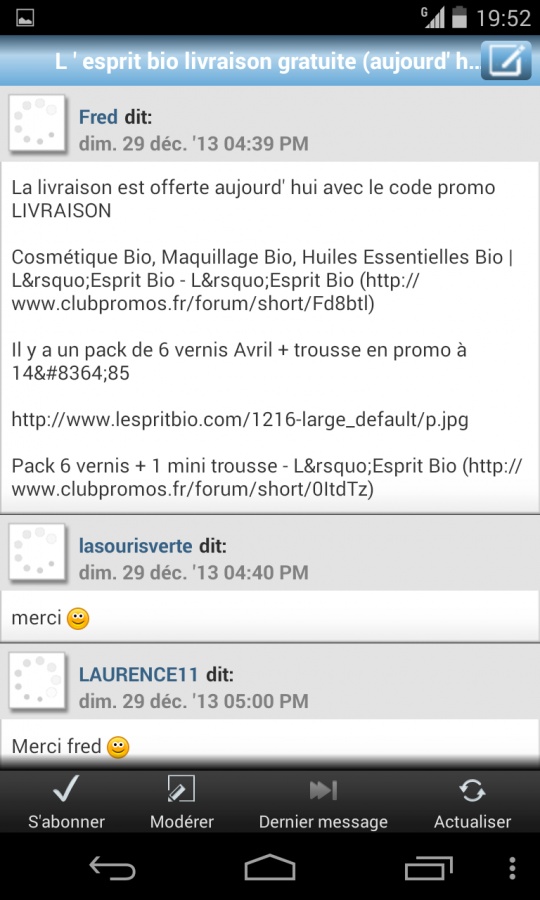Jump to Dernier message
This screenshot has height=900, width=540.
(x=323, y=802)
